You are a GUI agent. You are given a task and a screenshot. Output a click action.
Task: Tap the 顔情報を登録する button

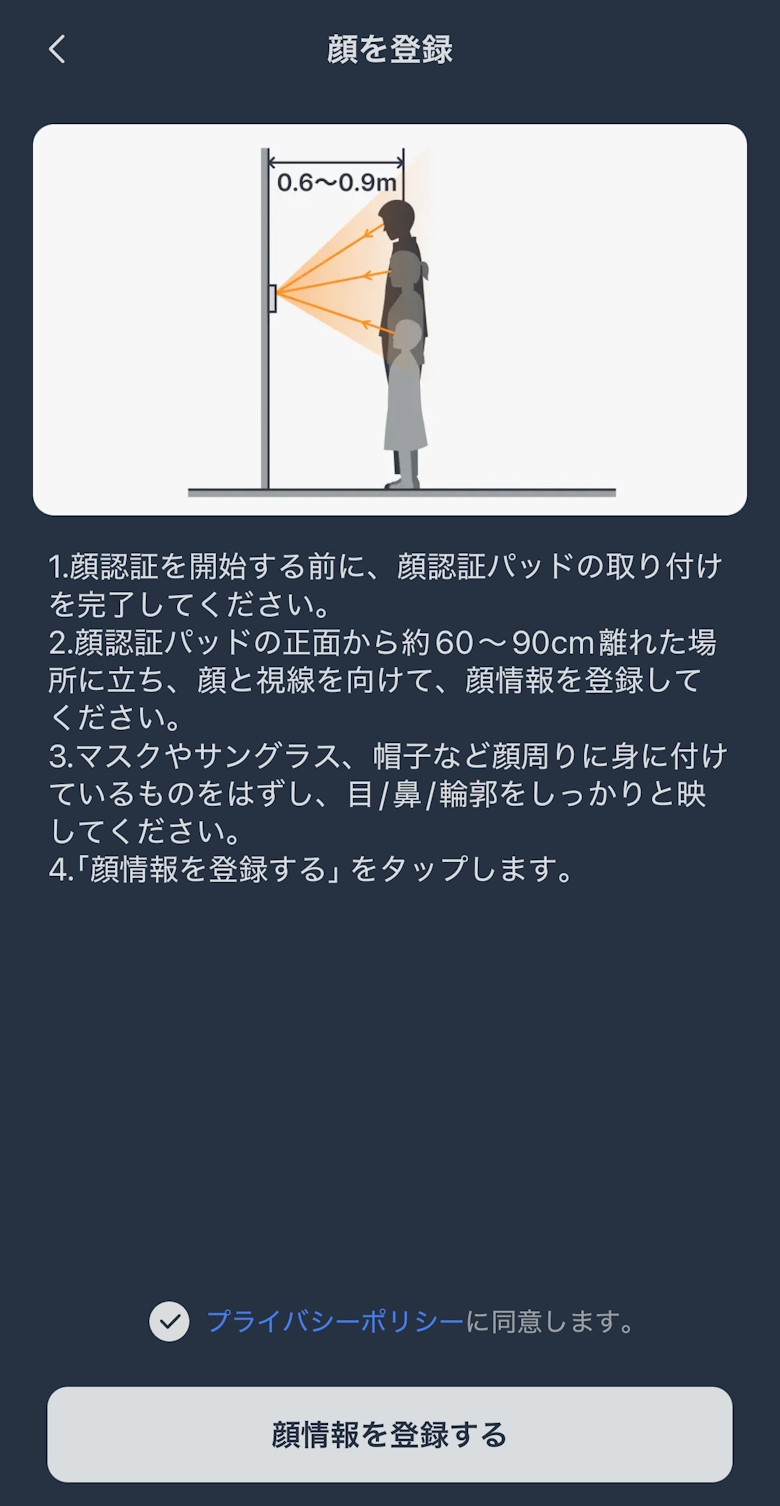(x=390, y=1434)
